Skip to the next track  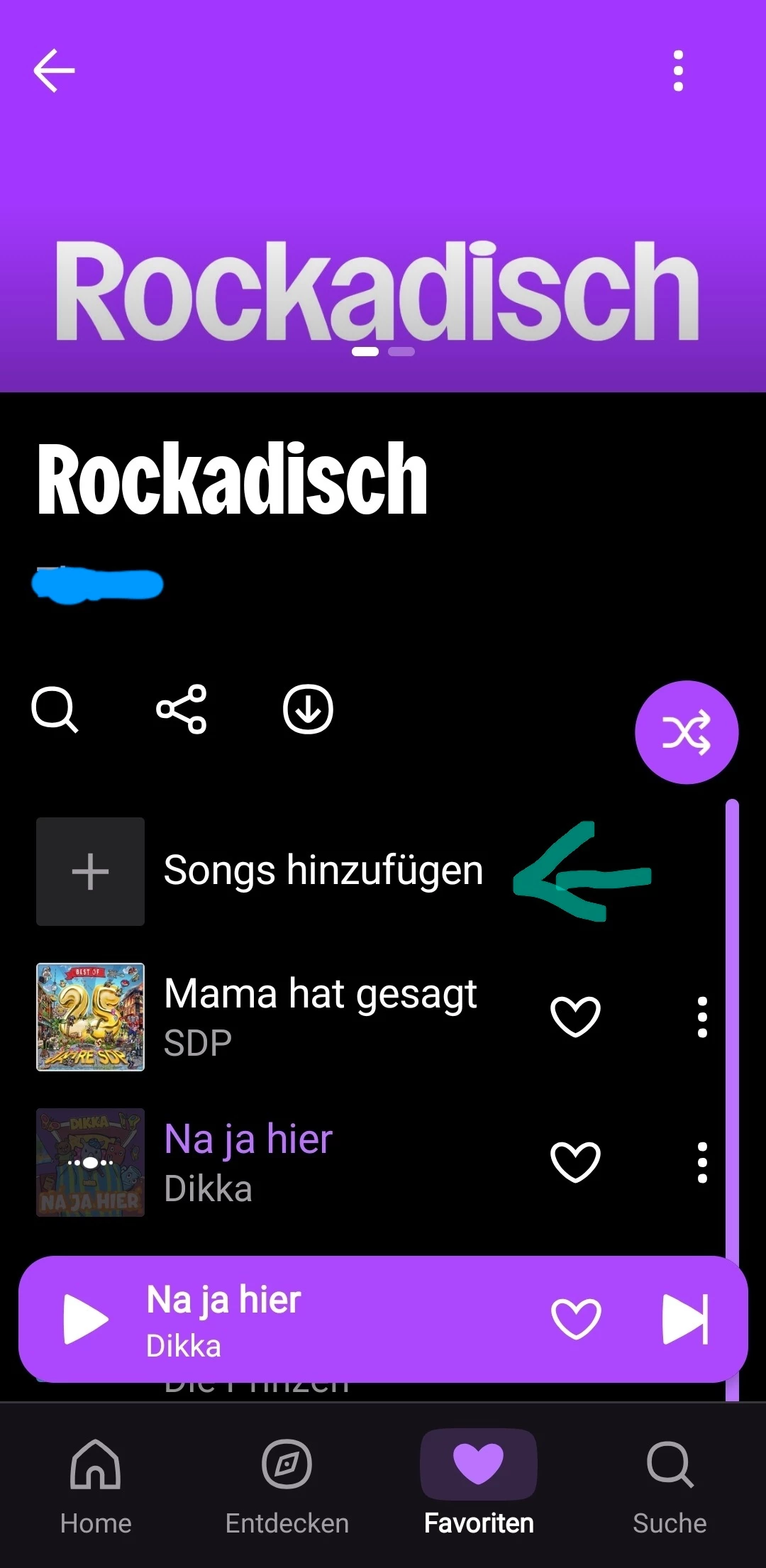(x=684, y=1319)
